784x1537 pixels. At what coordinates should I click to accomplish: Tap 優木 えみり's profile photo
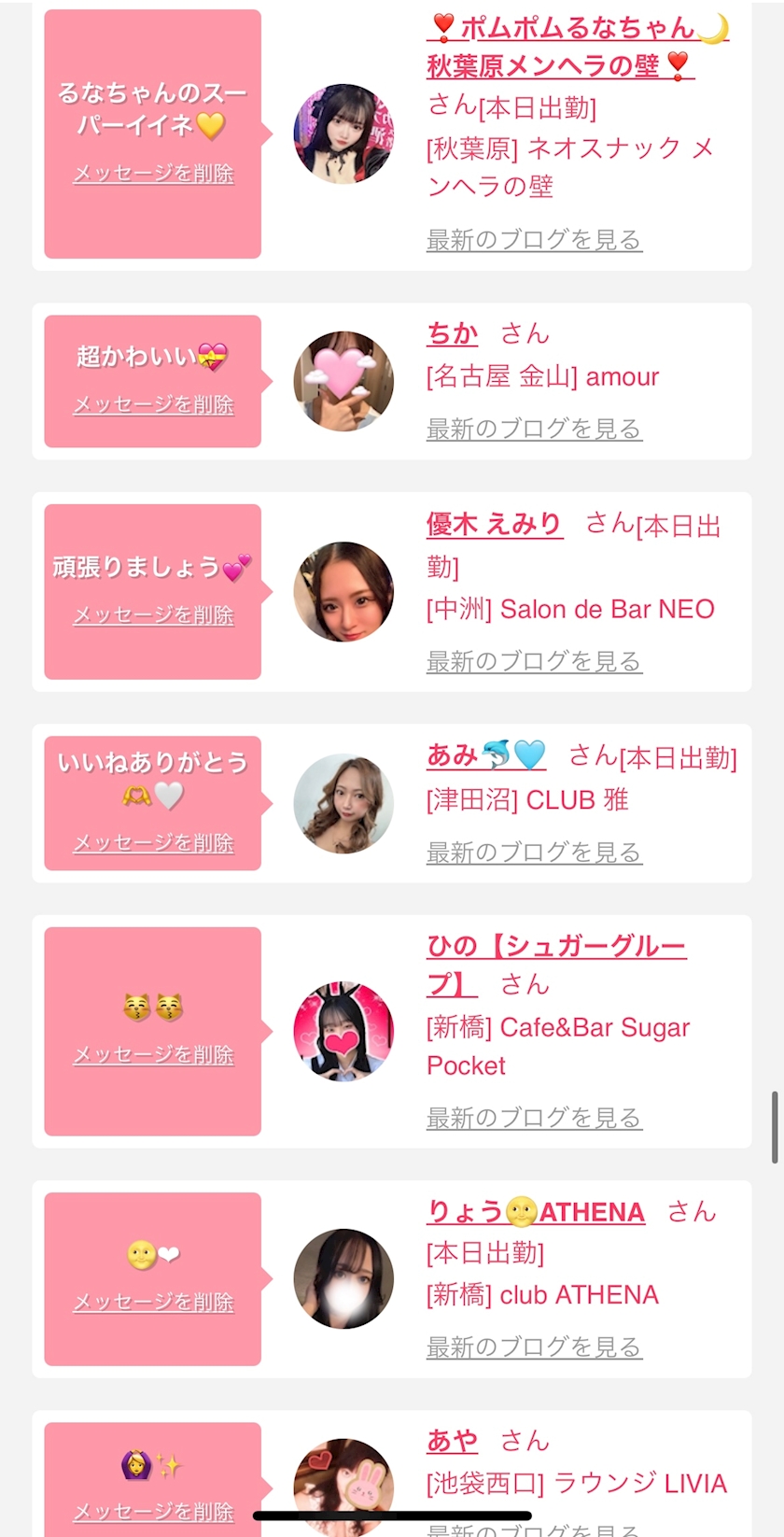(x=343, y=591)
